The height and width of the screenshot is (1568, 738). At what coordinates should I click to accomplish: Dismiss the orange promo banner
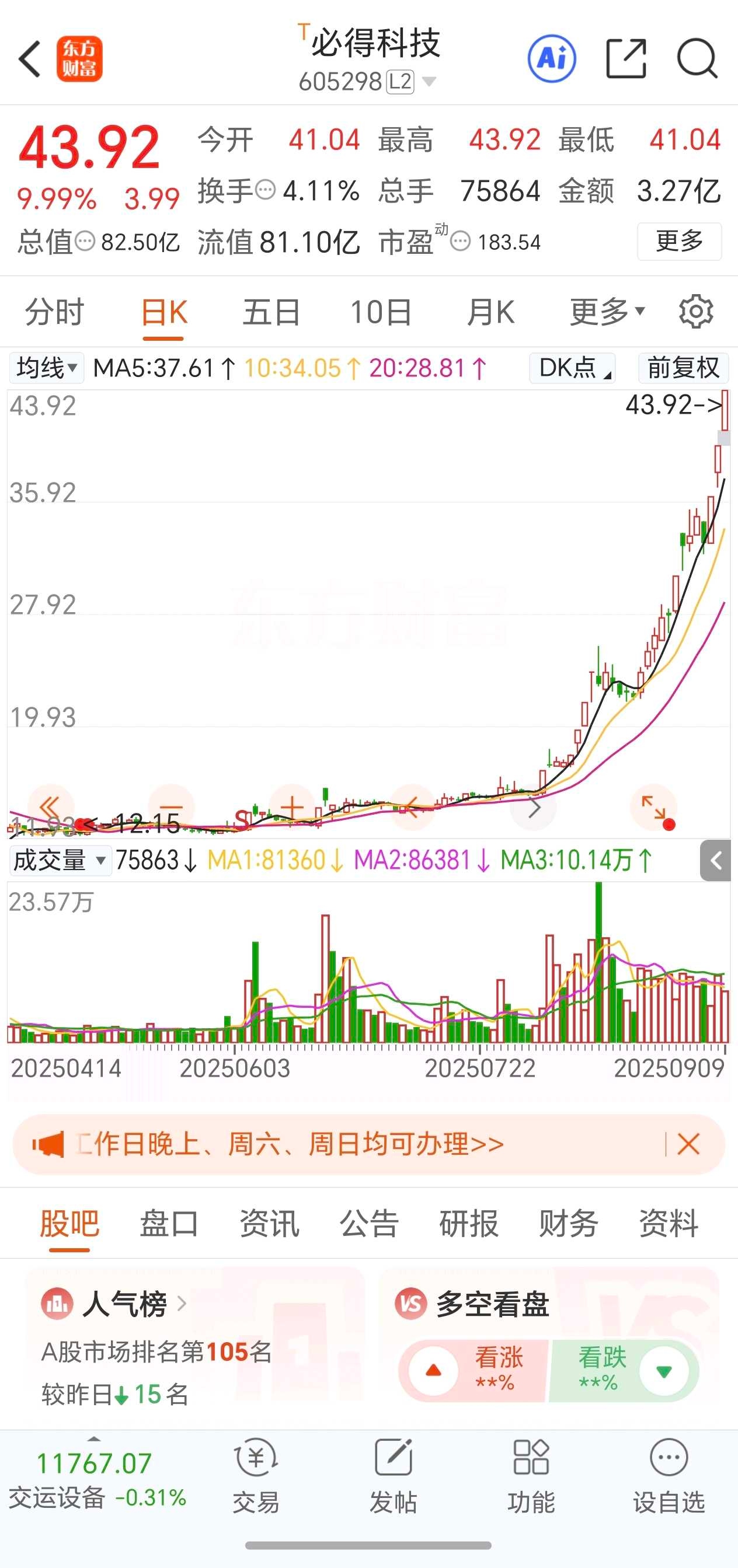pos(688,1145)
